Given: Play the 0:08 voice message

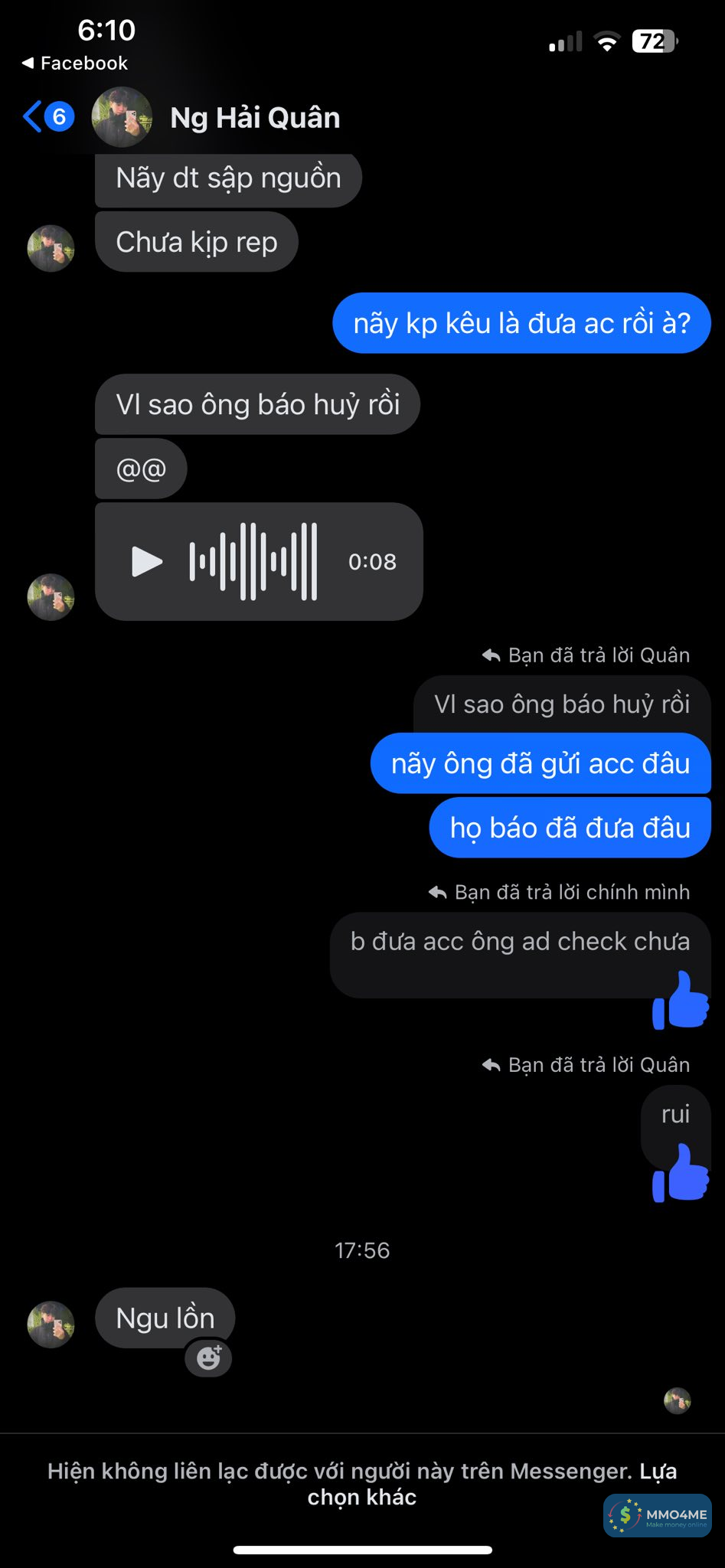Looking at the screenshot, I should pyautogui.click(x=147, y=561).
